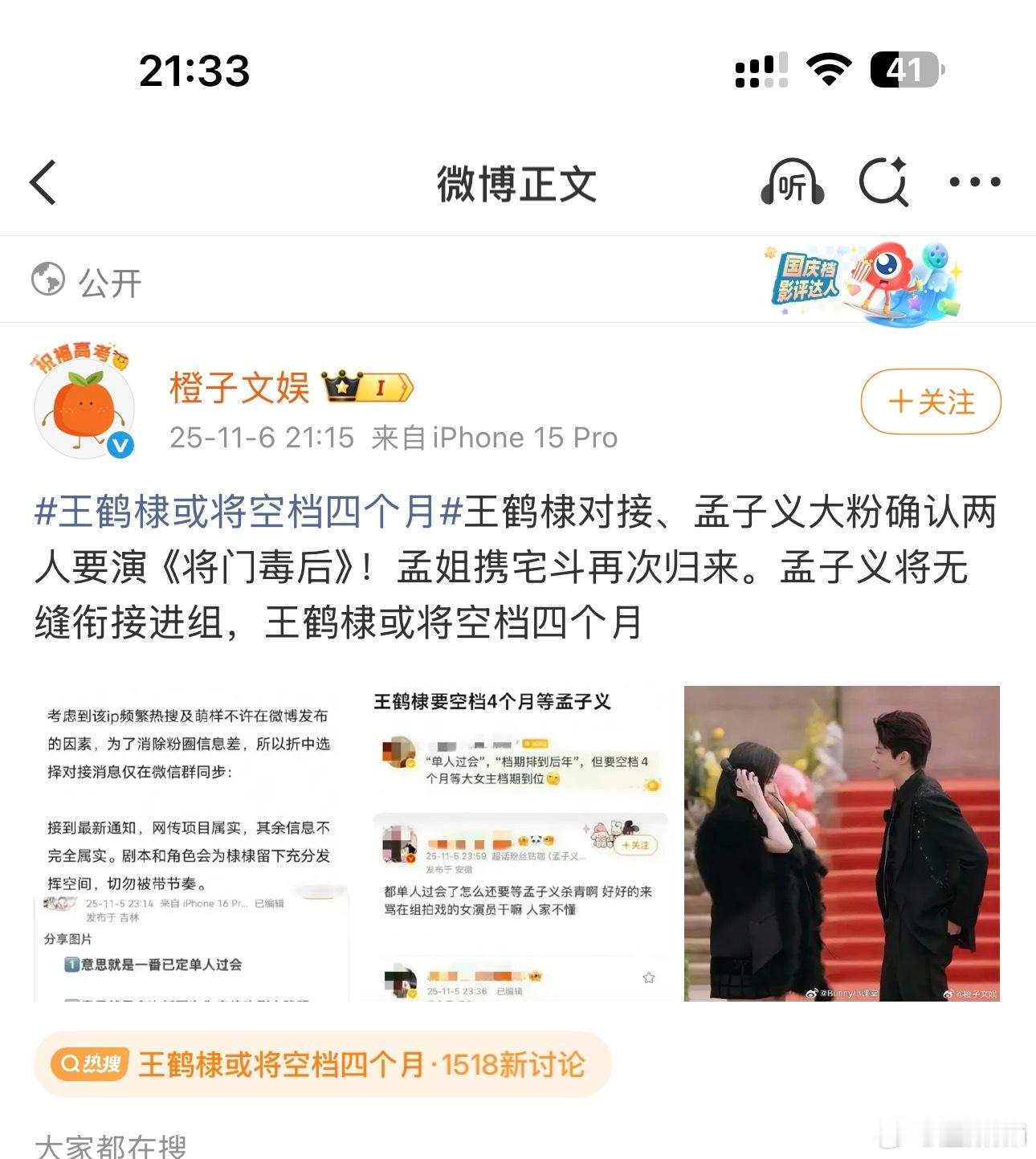Refresh the post with the reload icon
1036x1159 pixels.
tap(883, 182)
